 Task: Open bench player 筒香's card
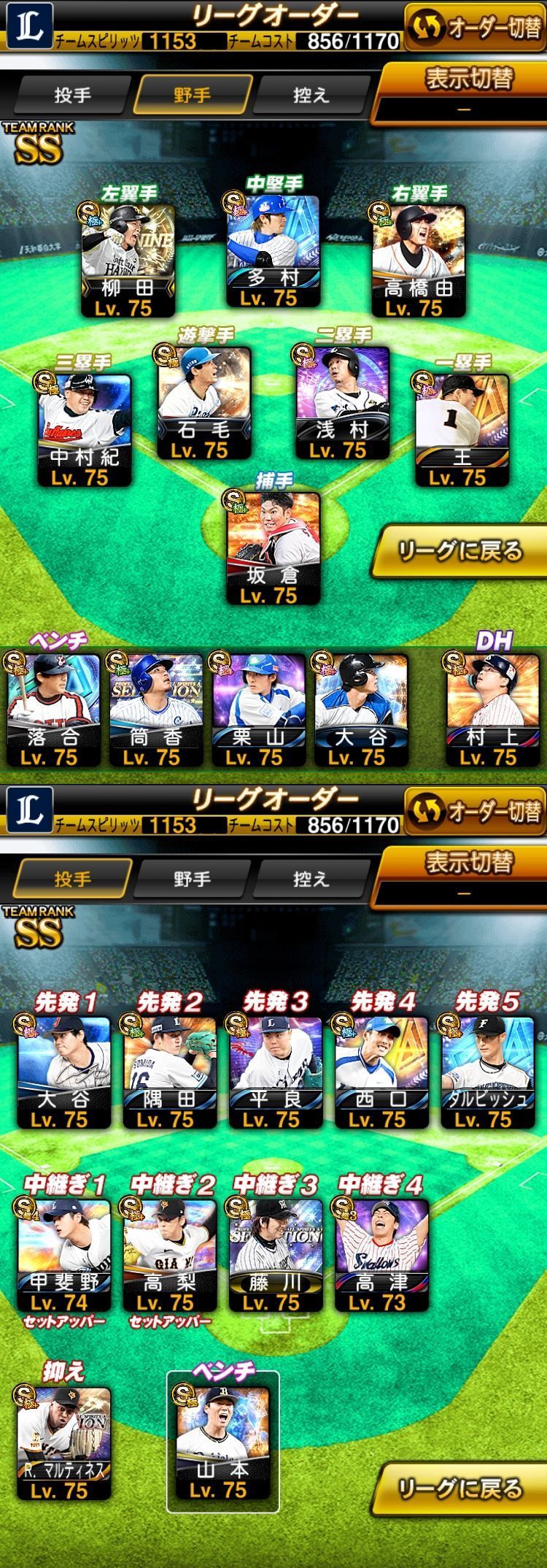click(x=155, y=710)
